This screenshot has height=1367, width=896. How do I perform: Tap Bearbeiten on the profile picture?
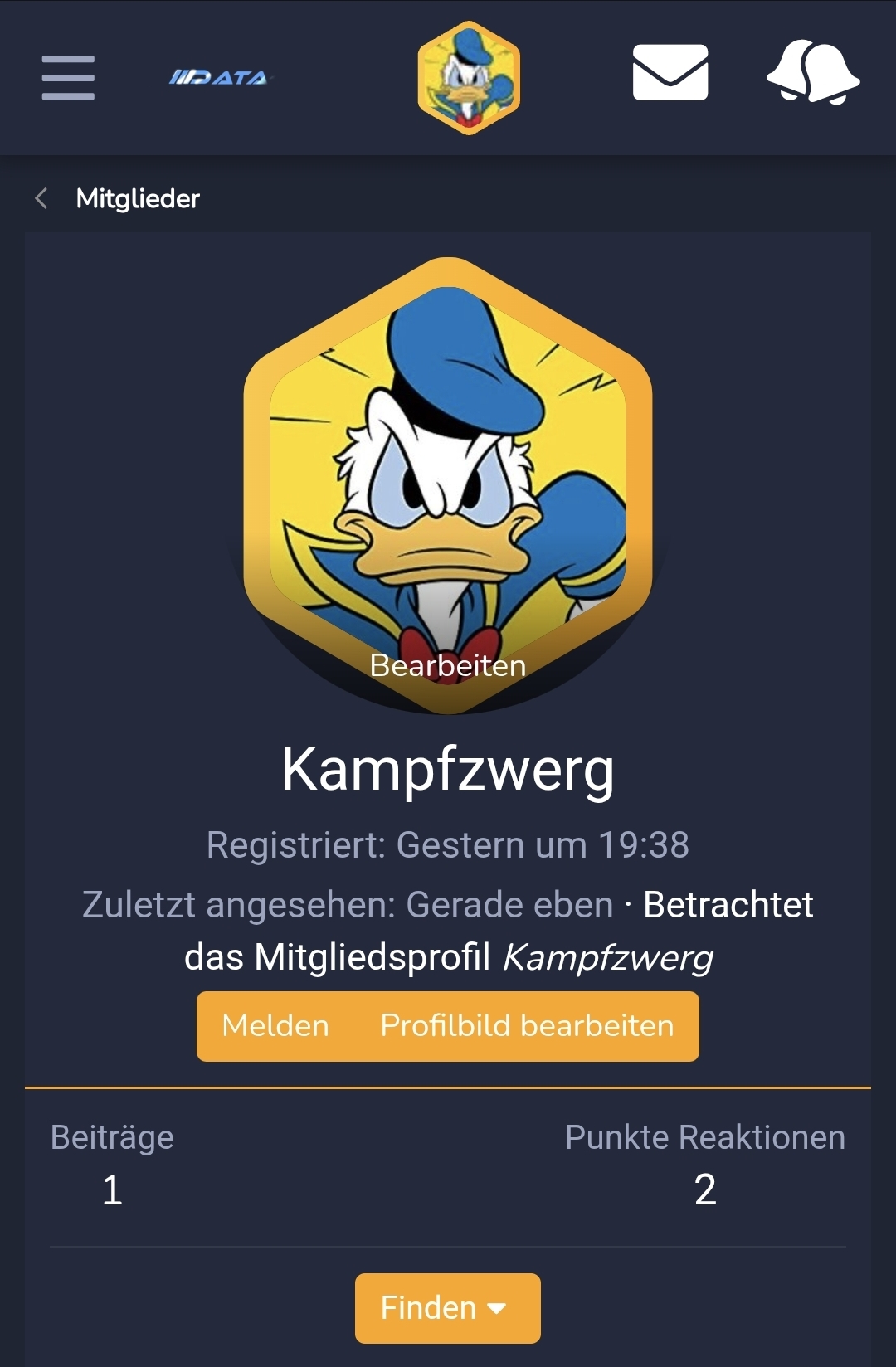[x=448, y=665]
